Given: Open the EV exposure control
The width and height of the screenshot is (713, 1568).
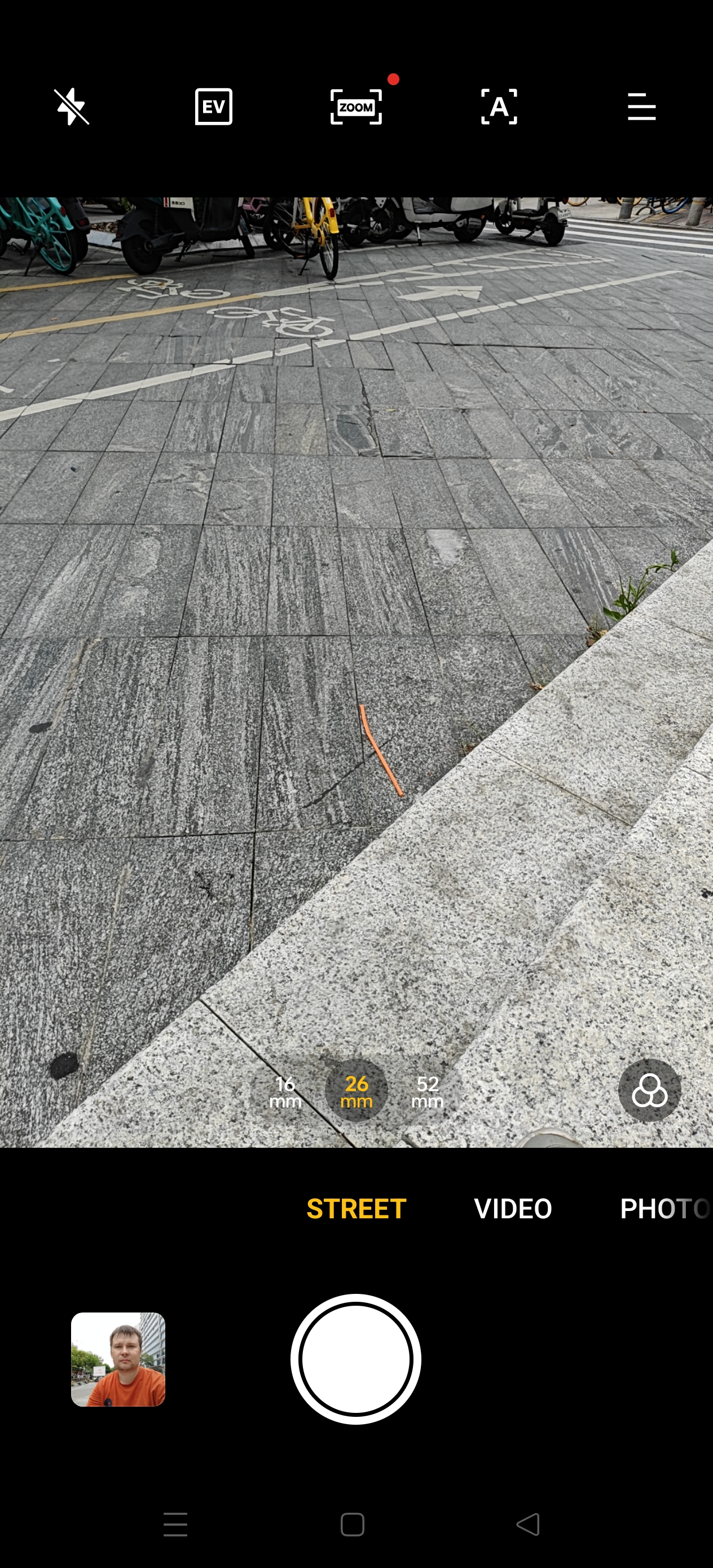Looking at the screenshot, I should 213,107.
